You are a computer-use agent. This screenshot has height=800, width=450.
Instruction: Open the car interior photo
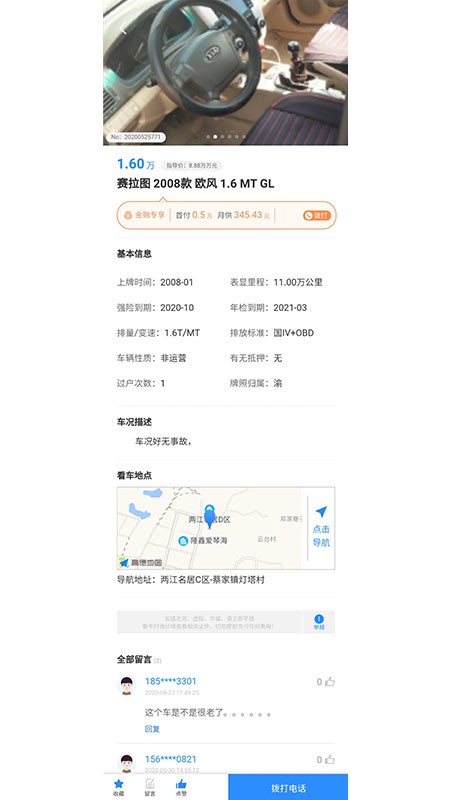click(x=226, y=72)
